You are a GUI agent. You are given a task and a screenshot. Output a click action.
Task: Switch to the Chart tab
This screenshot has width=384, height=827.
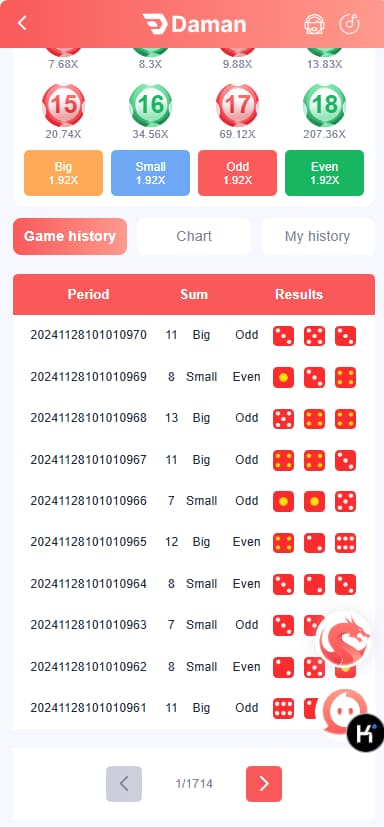[194, 236]
